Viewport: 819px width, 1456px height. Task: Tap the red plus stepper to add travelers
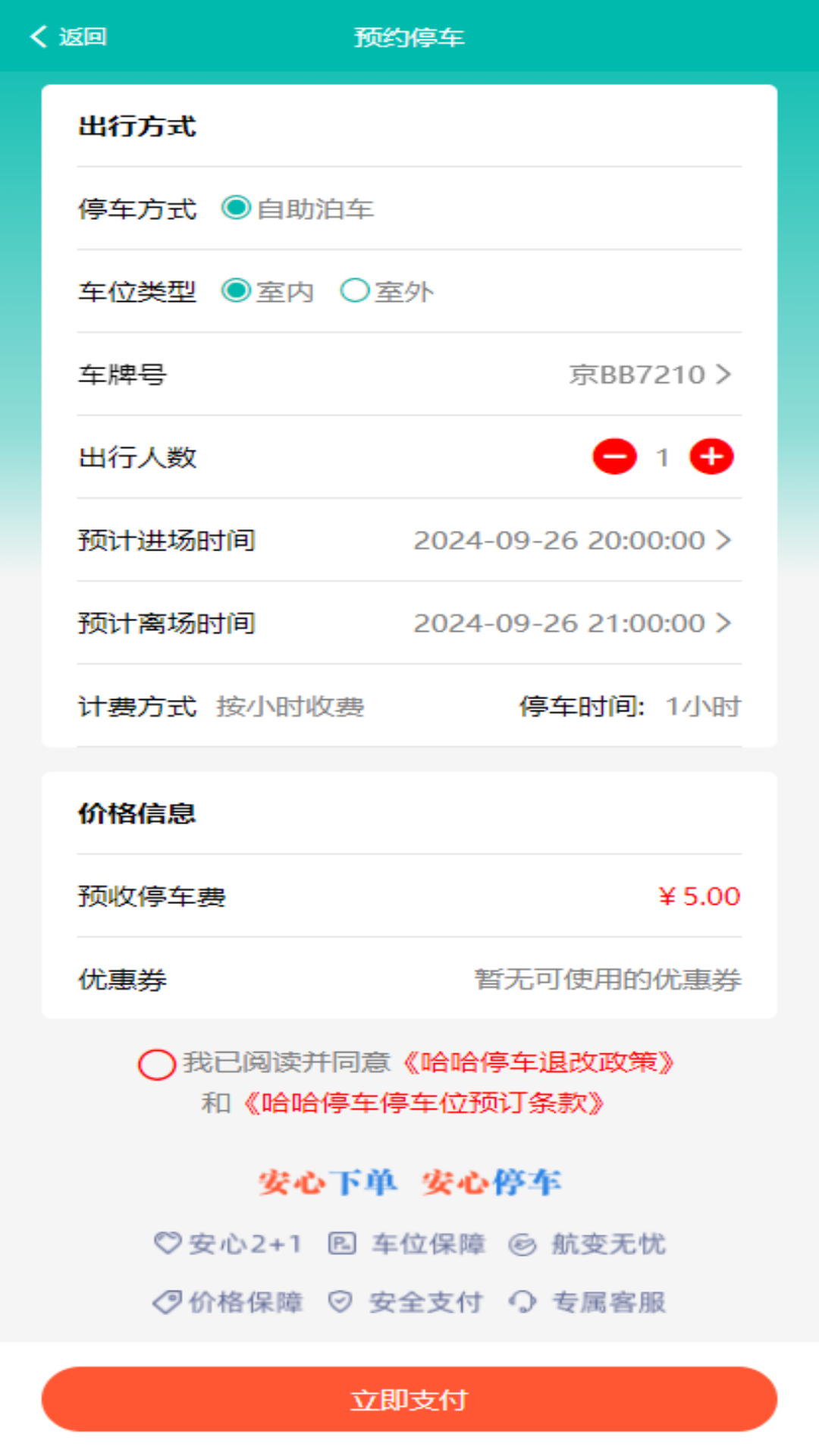[710, 457]
